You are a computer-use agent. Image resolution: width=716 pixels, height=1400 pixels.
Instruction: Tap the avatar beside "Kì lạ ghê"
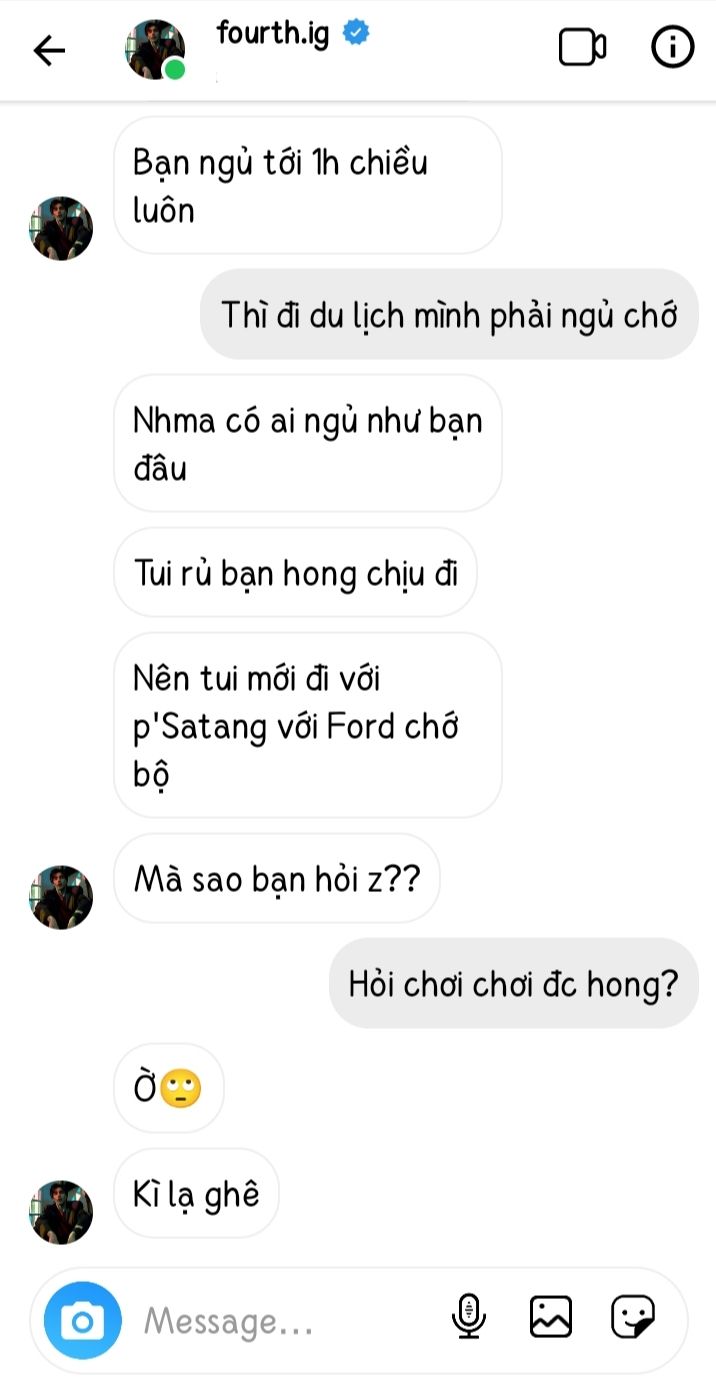click(x=61, y=1212)
